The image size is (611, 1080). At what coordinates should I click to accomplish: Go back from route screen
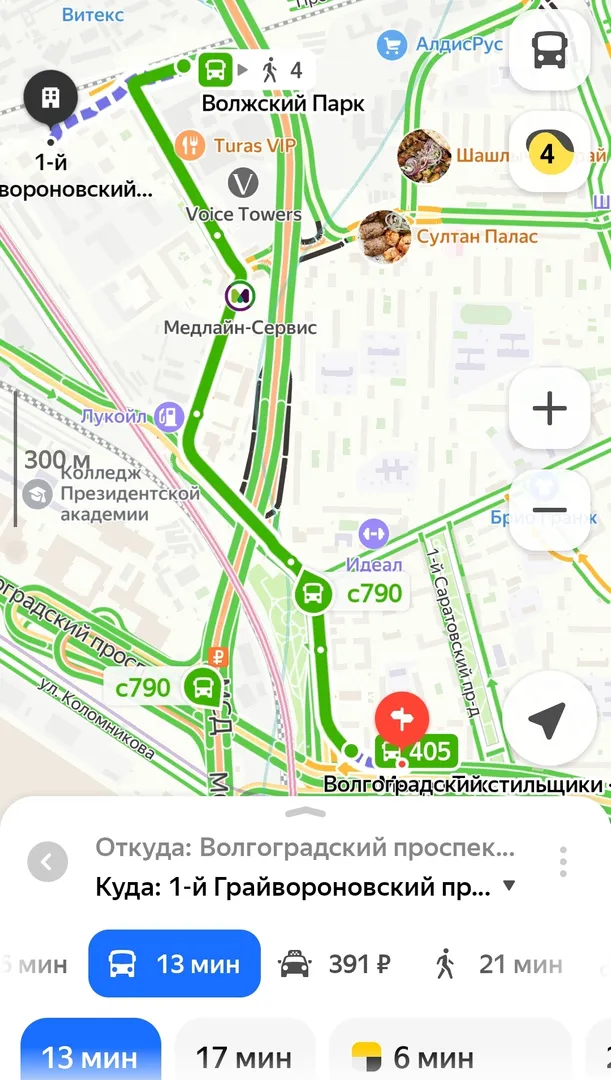[x=47, y=861]
